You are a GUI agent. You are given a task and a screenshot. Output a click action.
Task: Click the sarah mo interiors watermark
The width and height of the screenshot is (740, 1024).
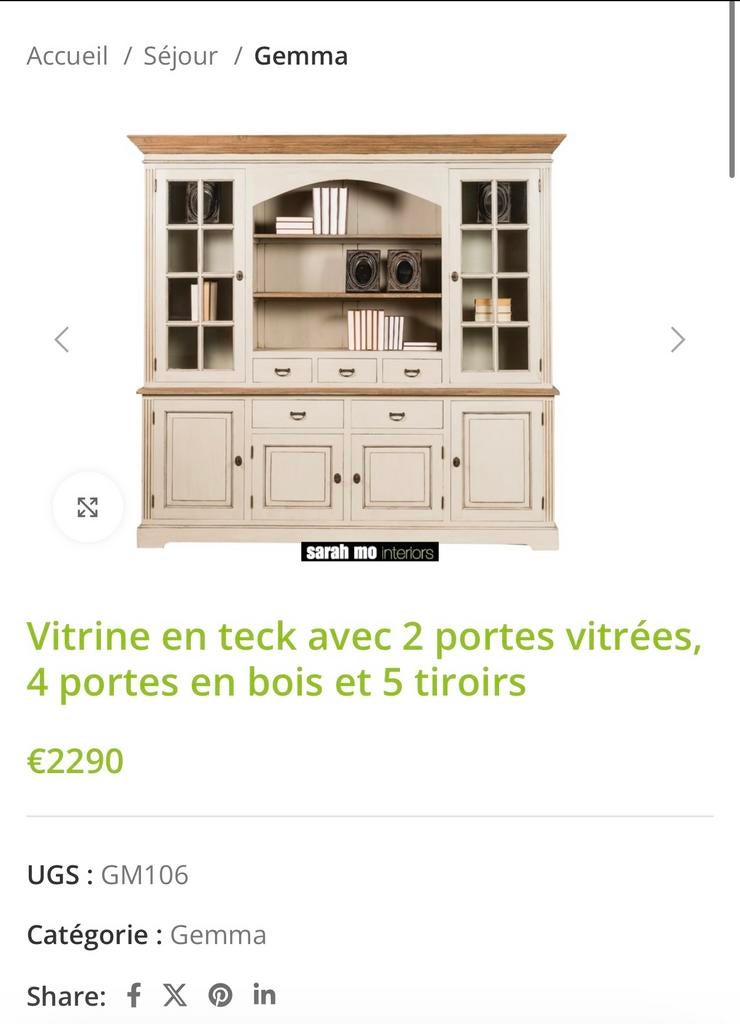coord(368,551)
